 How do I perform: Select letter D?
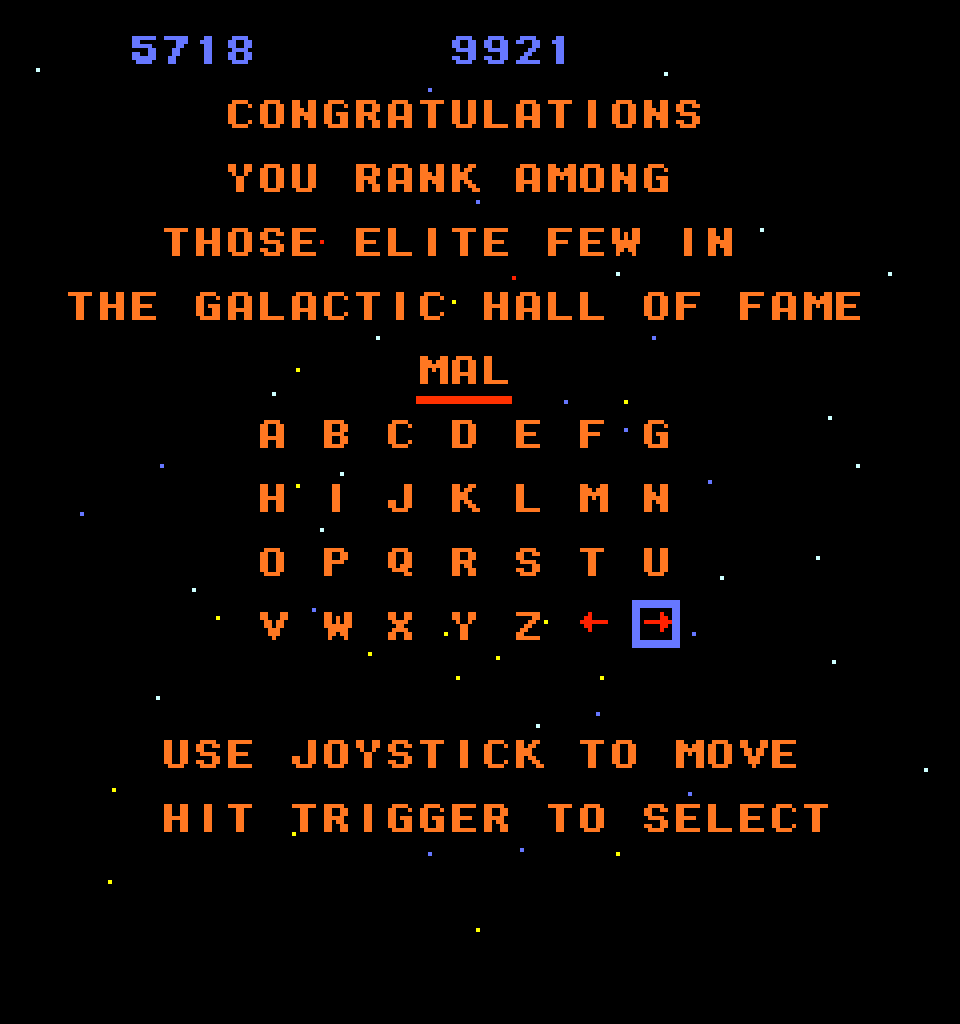464,435
